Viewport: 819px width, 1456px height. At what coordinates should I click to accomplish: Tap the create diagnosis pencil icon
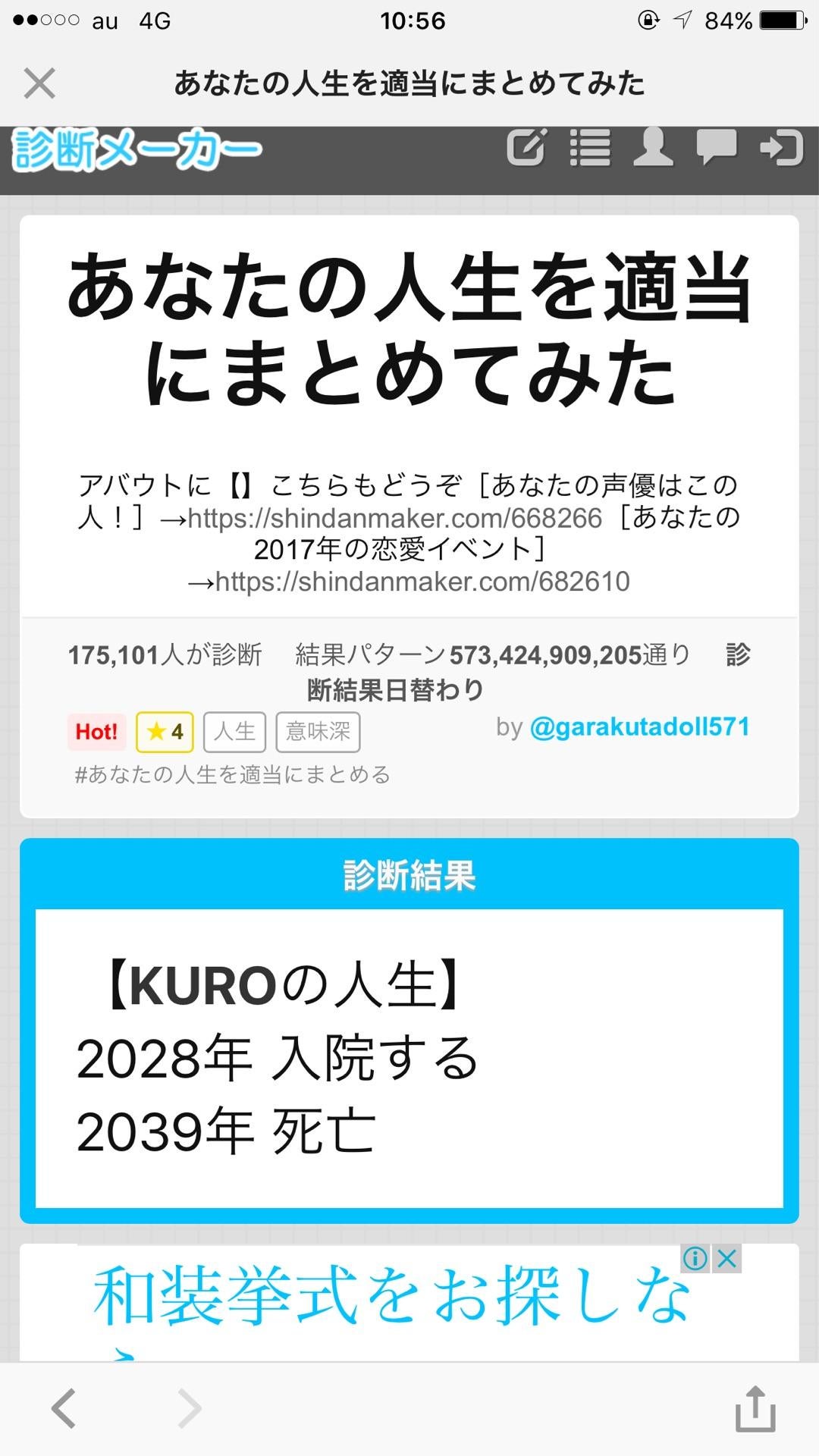pyautogui.click(x=526, y=147)
